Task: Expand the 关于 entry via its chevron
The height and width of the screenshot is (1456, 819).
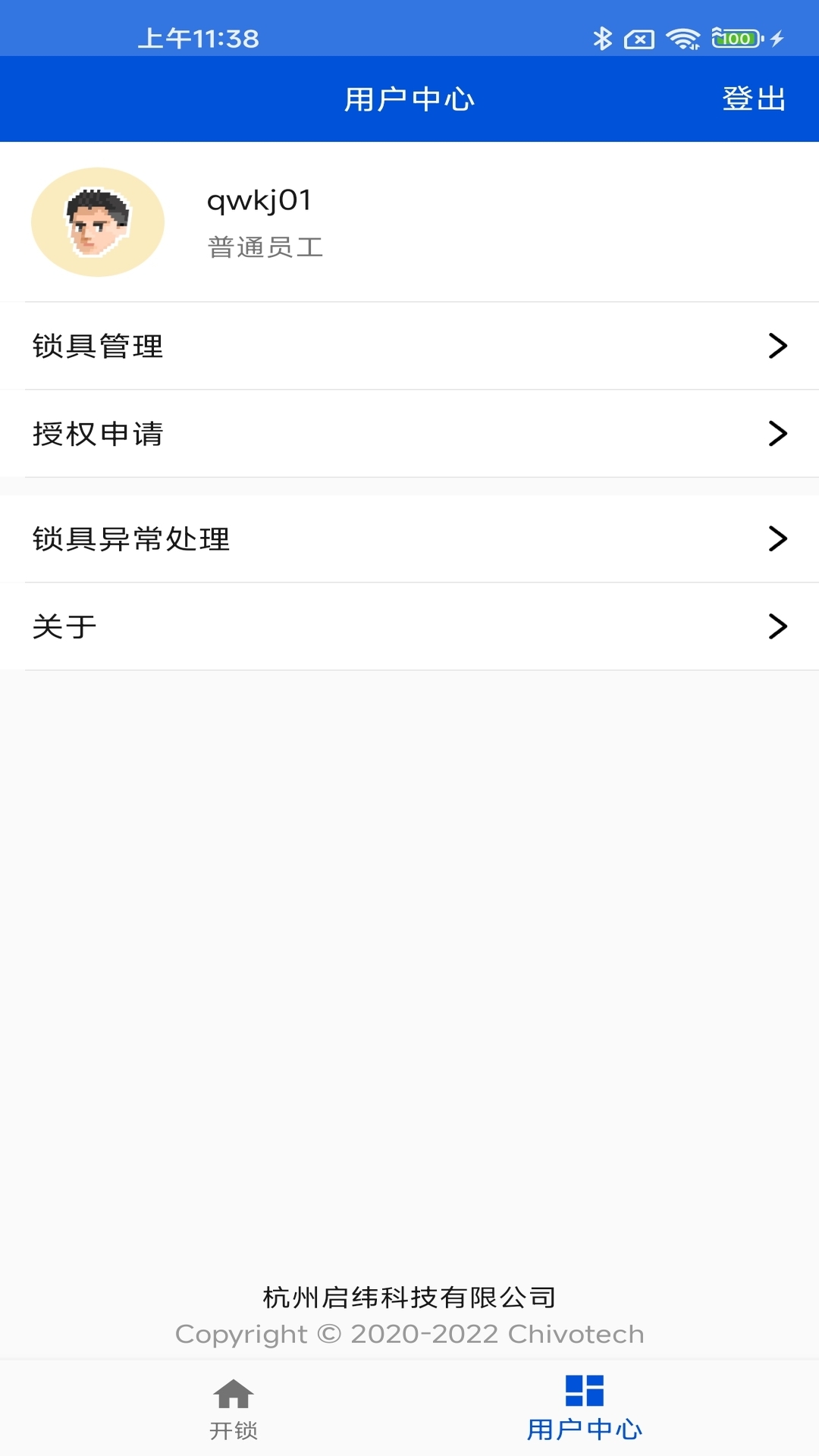Action: point(778,627)
